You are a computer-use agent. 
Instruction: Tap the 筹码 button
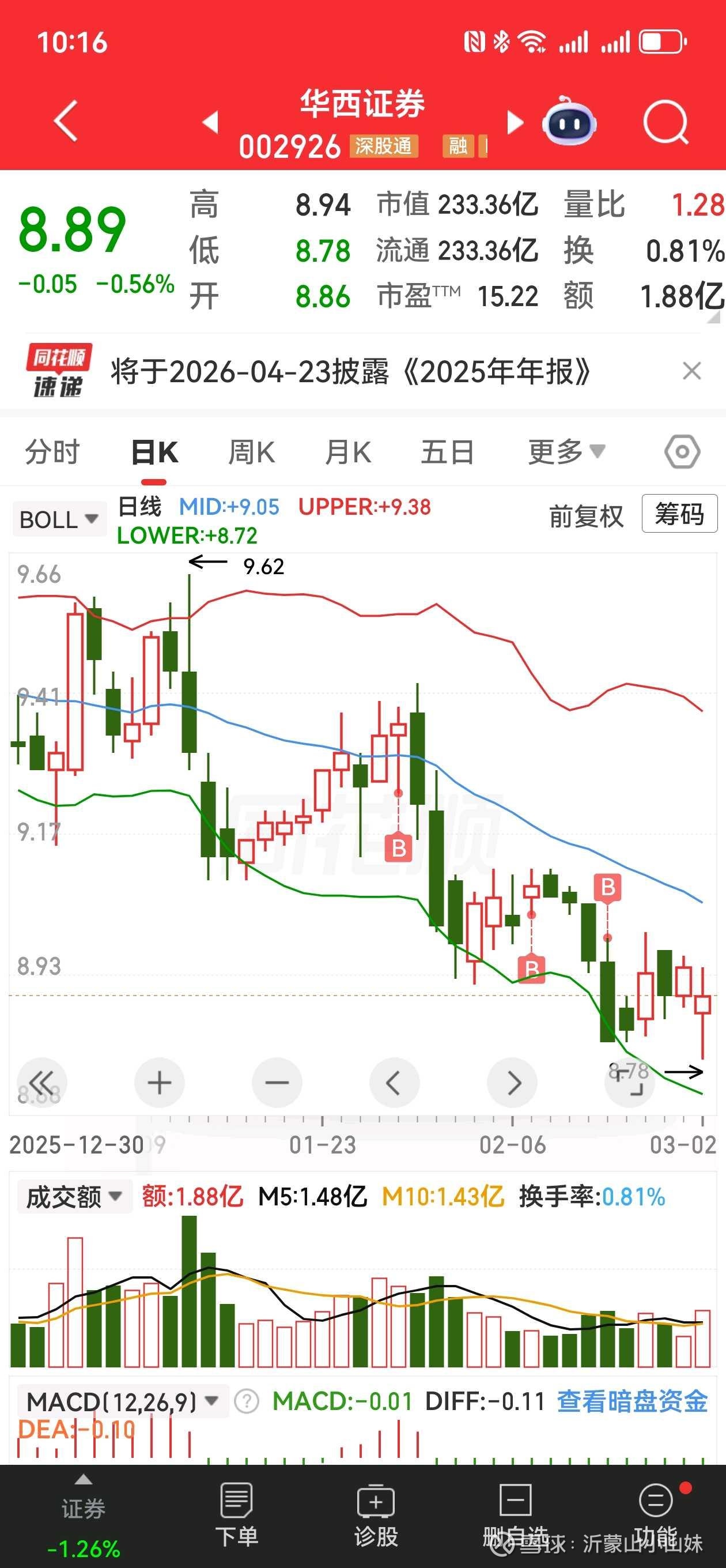(x=679, y=514)
